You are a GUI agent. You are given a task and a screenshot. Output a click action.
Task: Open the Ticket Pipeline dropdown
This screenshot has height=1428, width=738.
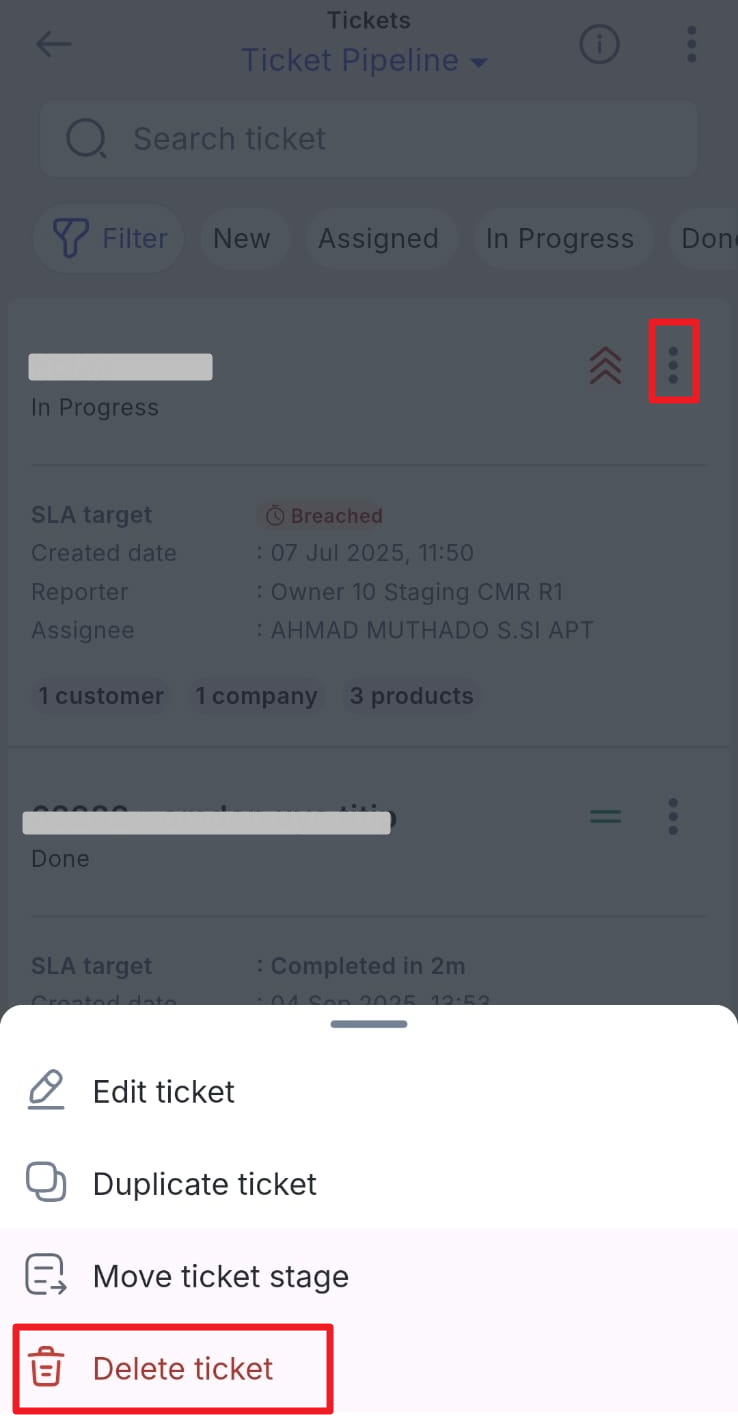(x=365, y=61)
